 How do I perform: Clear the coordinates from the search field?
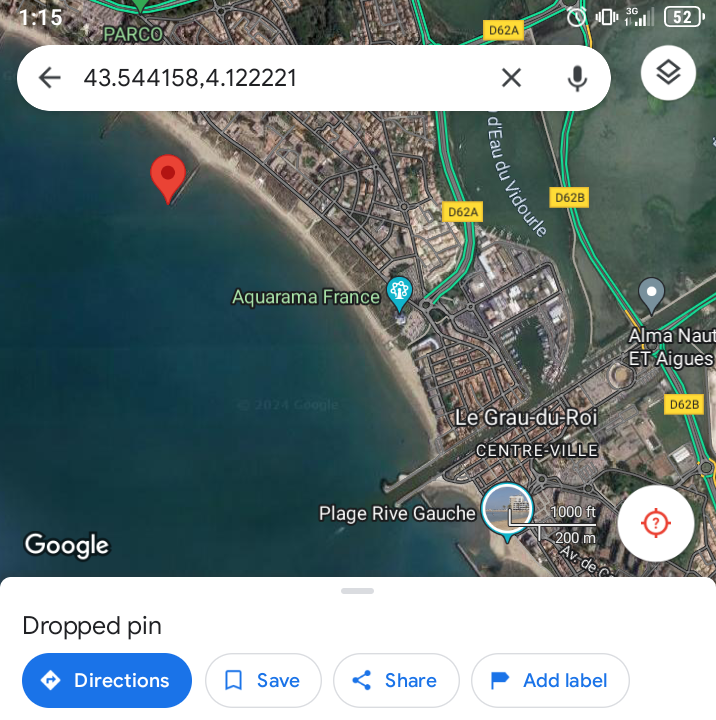511,78
